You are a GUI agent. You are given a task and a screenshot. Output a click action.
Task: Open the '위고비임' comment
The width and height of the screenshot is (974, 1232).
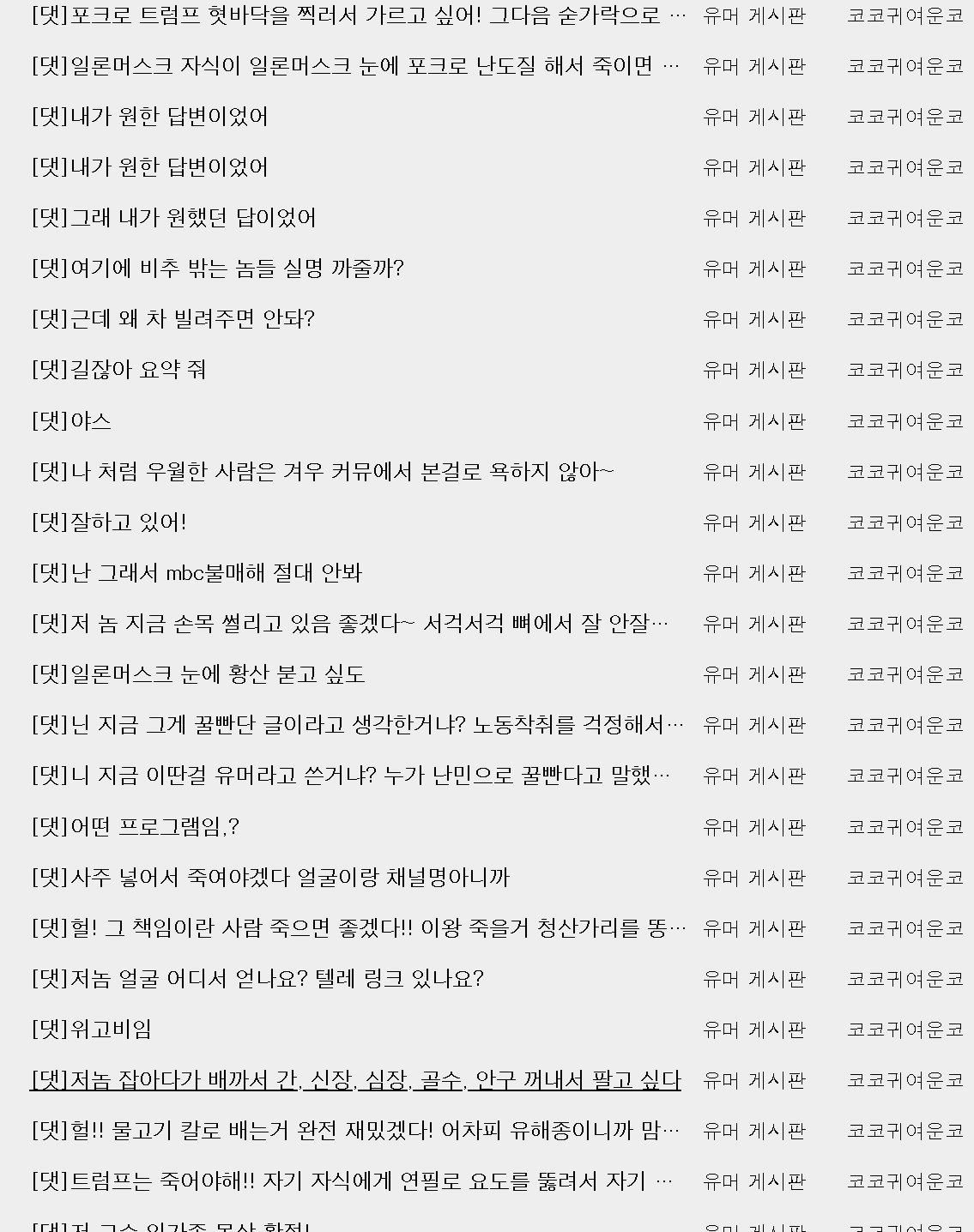click(92, 1030)
